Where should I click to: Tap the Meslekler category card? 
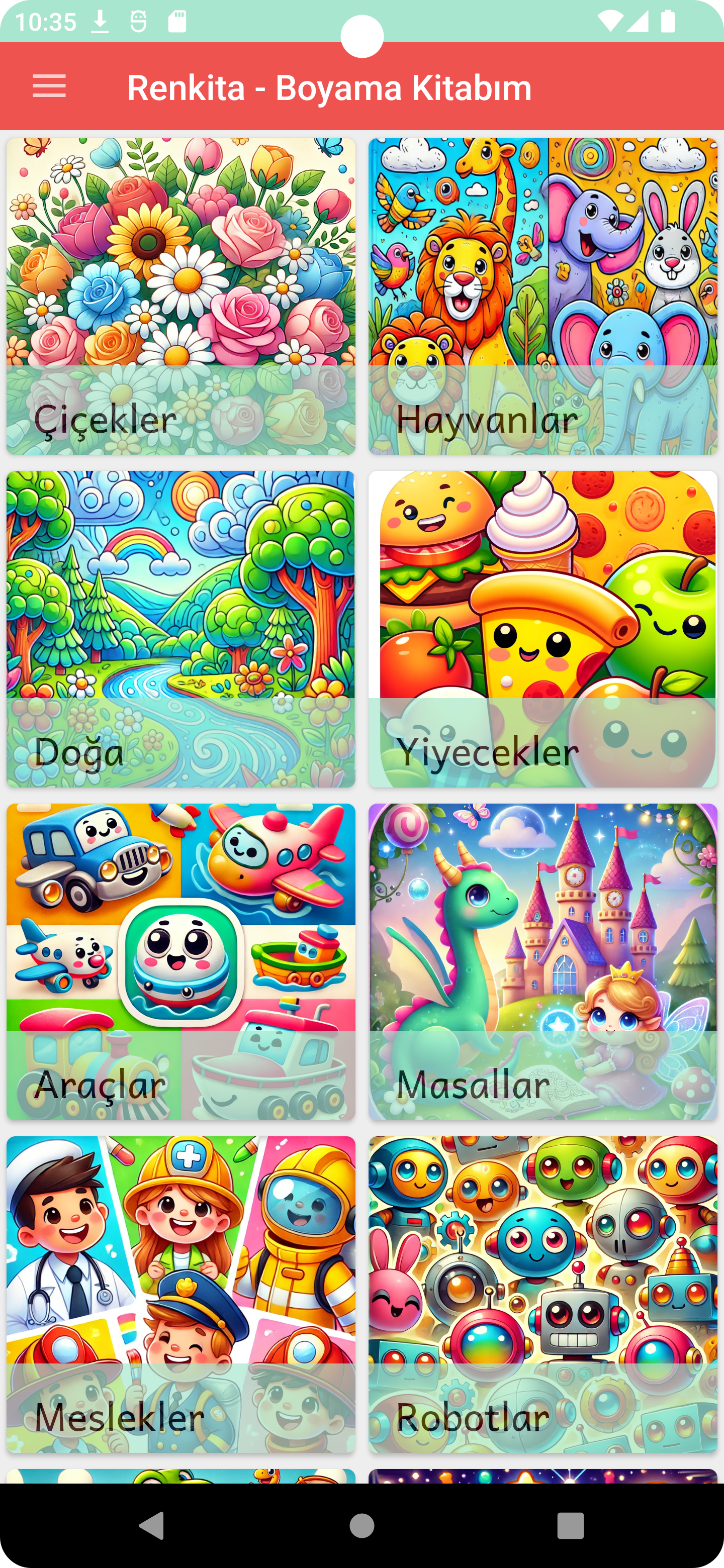click(x=181, y=1294)
